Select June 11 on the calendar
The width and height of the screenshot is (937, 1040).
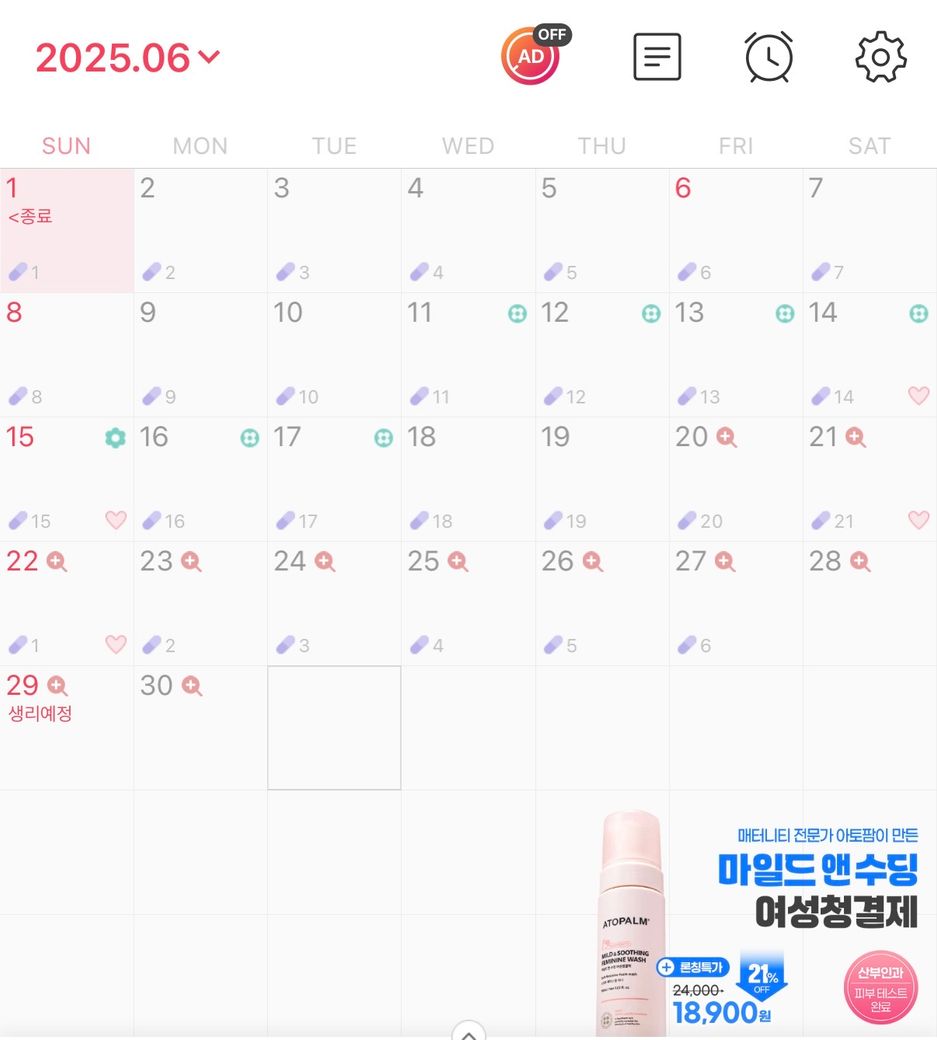[468, 355]
